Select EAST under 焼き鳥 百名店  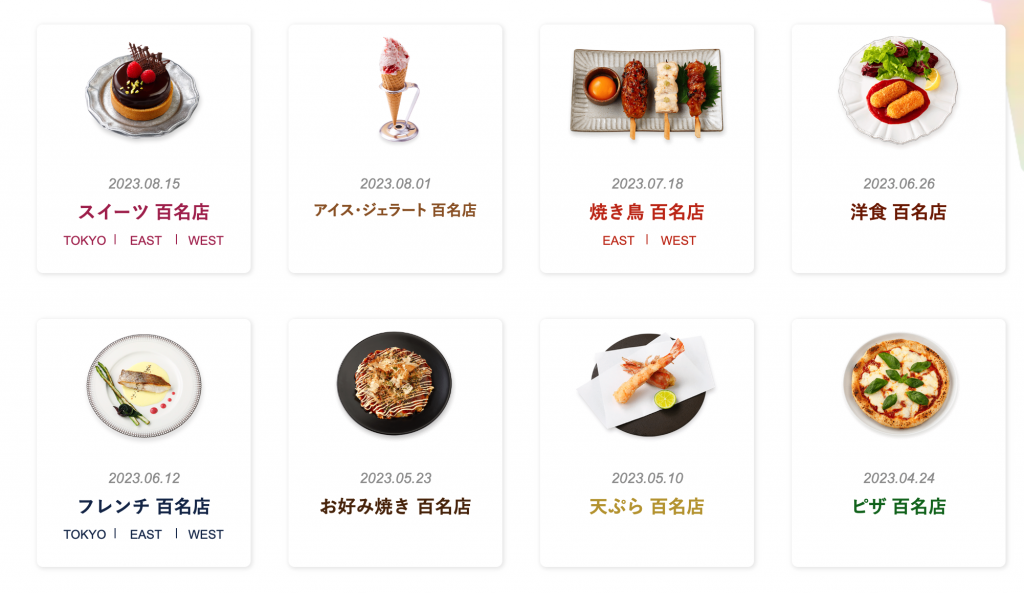click(618, 240)
